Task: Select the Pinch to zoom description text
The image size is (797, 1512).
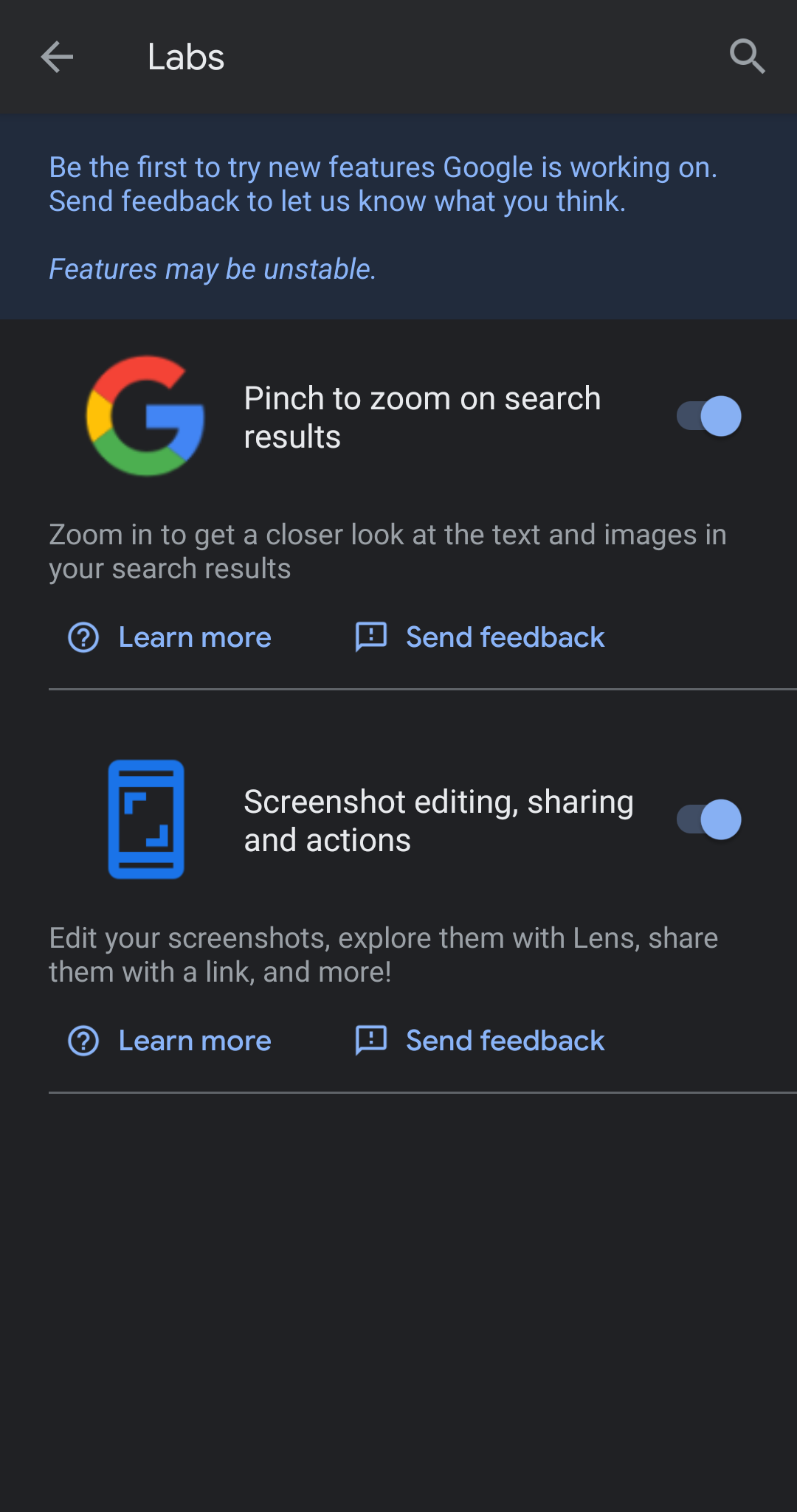Action: coord(387,551)
